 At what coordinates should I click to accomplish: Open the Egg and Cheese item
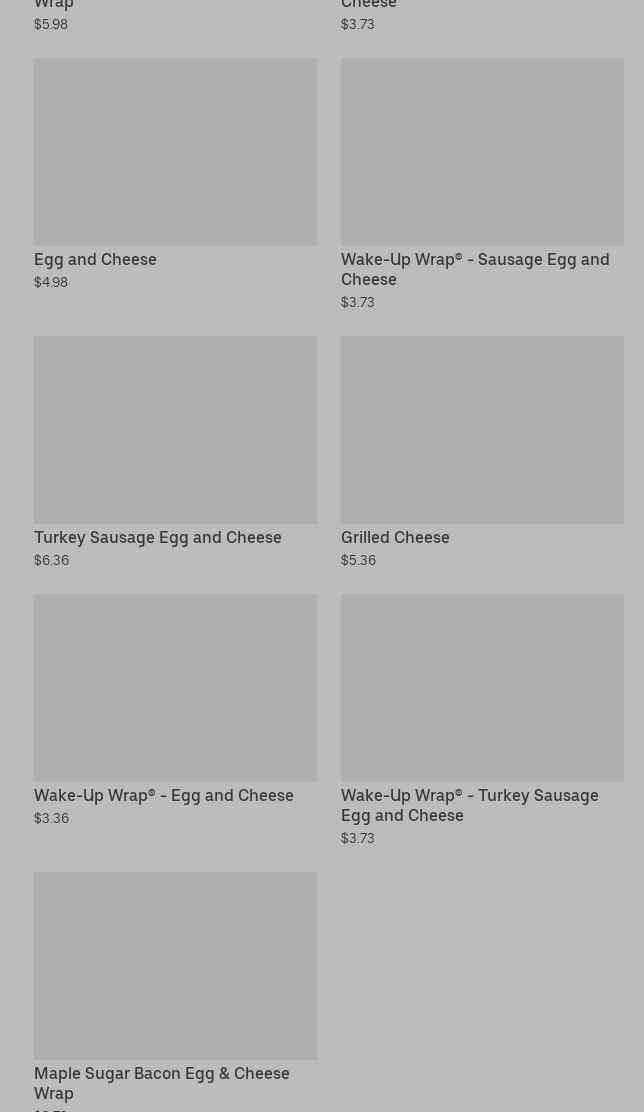coord(175,152)
